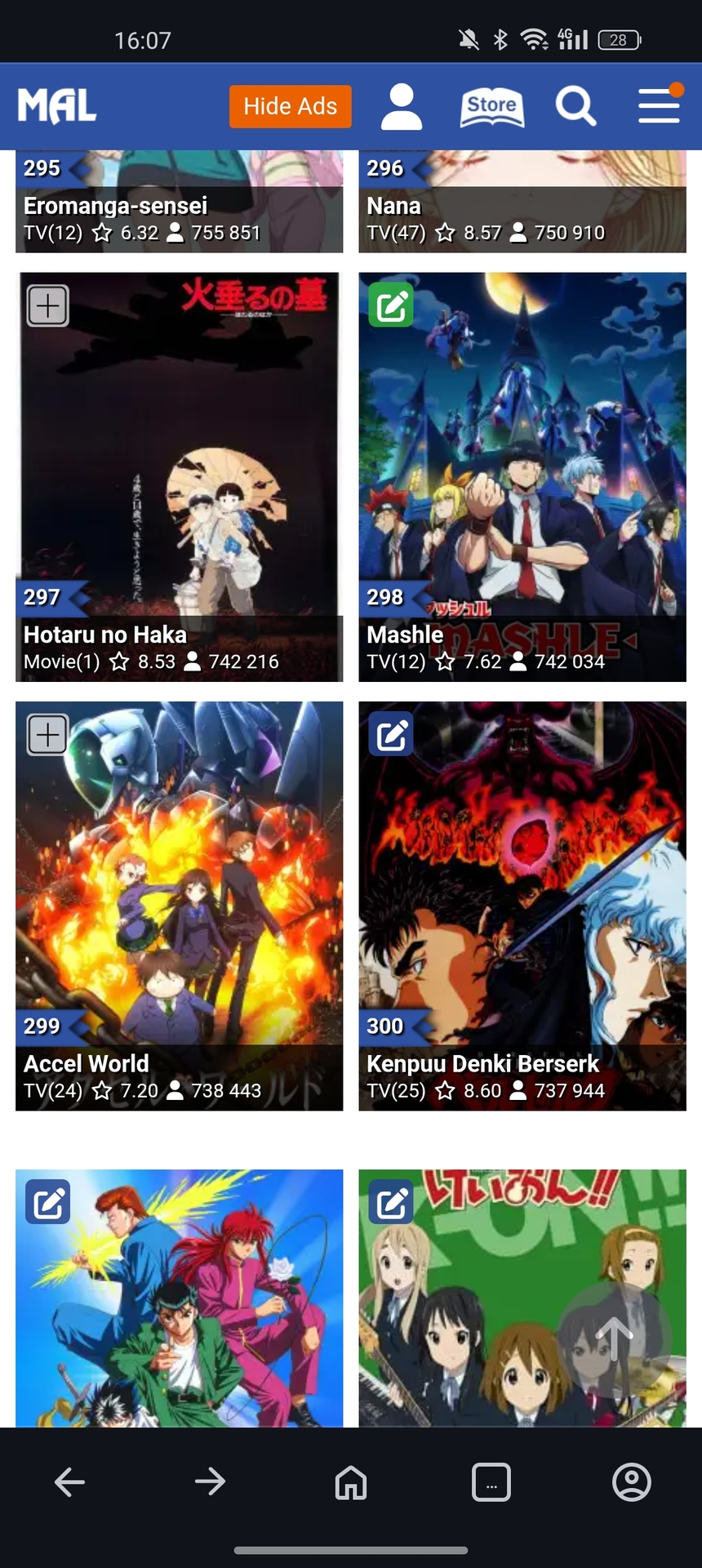The image size is (702, 1568).
Task: Open the hamburger menu
Action: click(659, 106)
